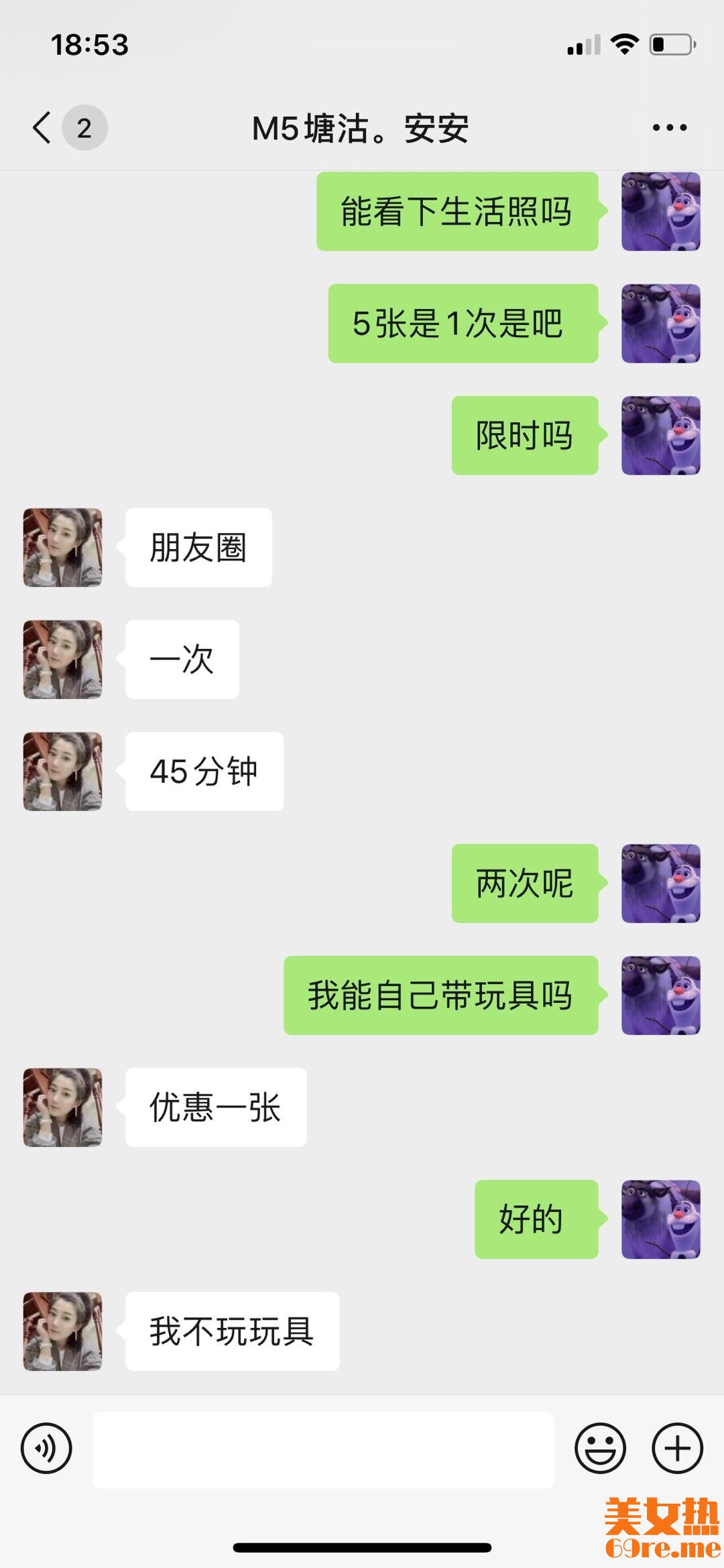
Task: Open the plus attachment menu
Action: click(x=677, y=1448)
